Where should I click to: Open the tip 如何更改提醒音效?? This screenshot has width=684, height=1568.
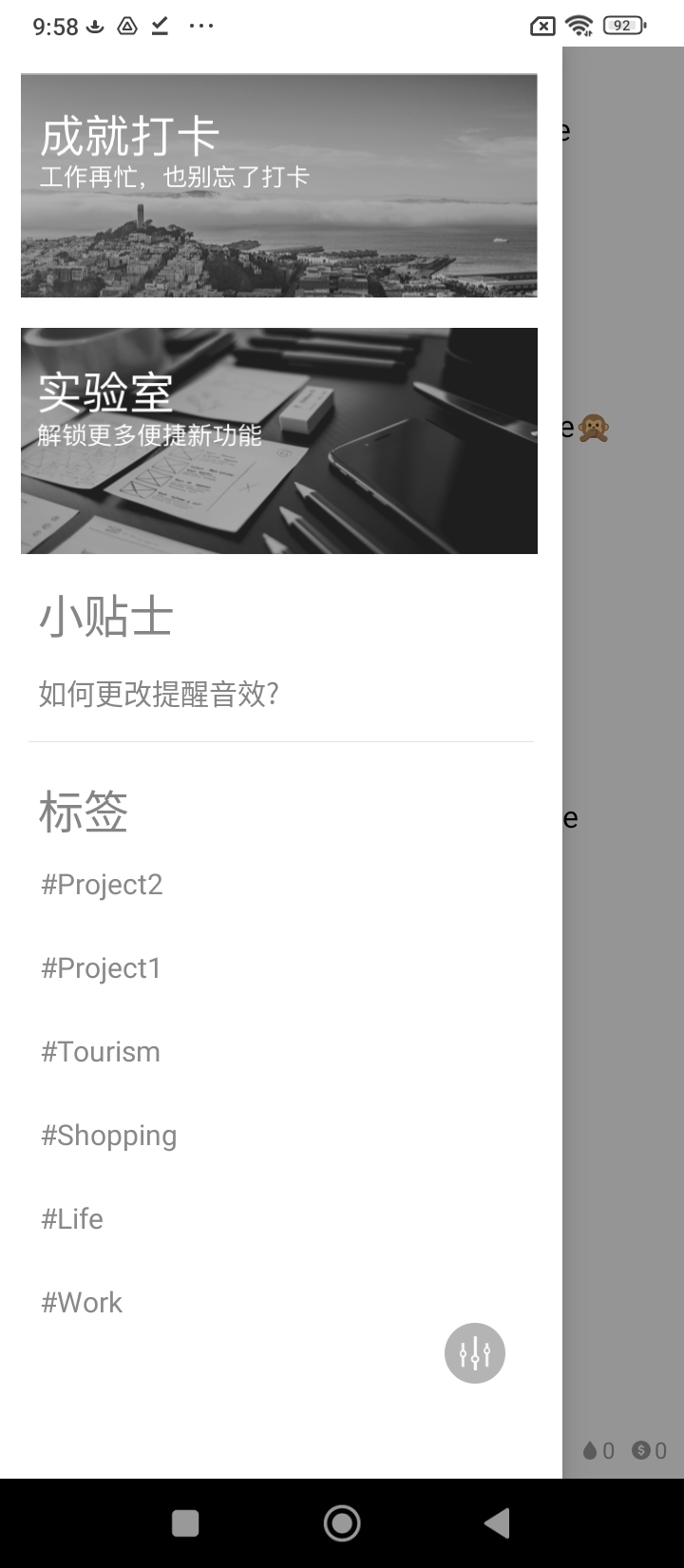point(159,695)
